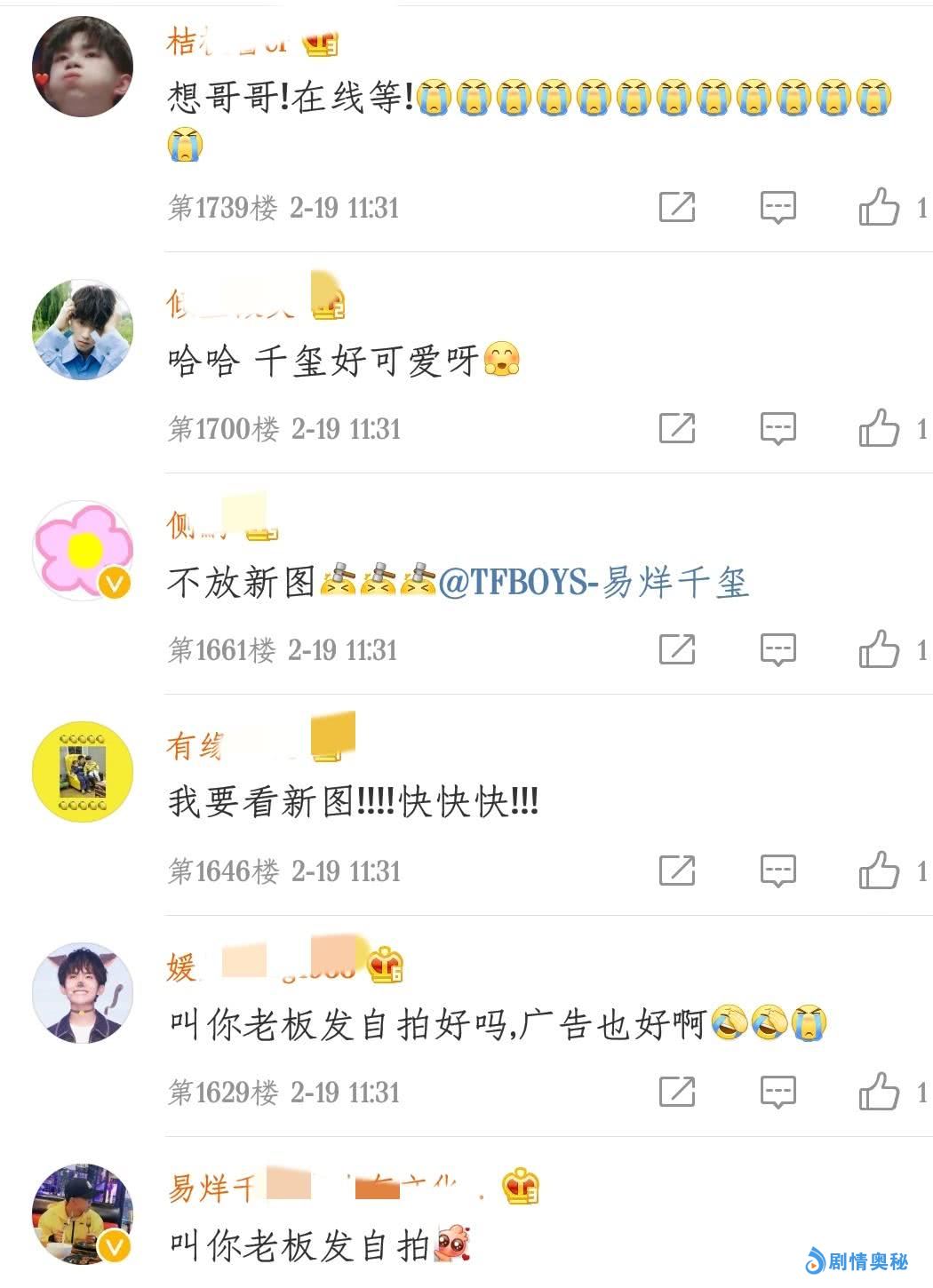Open the yellow circle avatar profile
This screenshot has width=933, height=1288.
coord(83,771)
